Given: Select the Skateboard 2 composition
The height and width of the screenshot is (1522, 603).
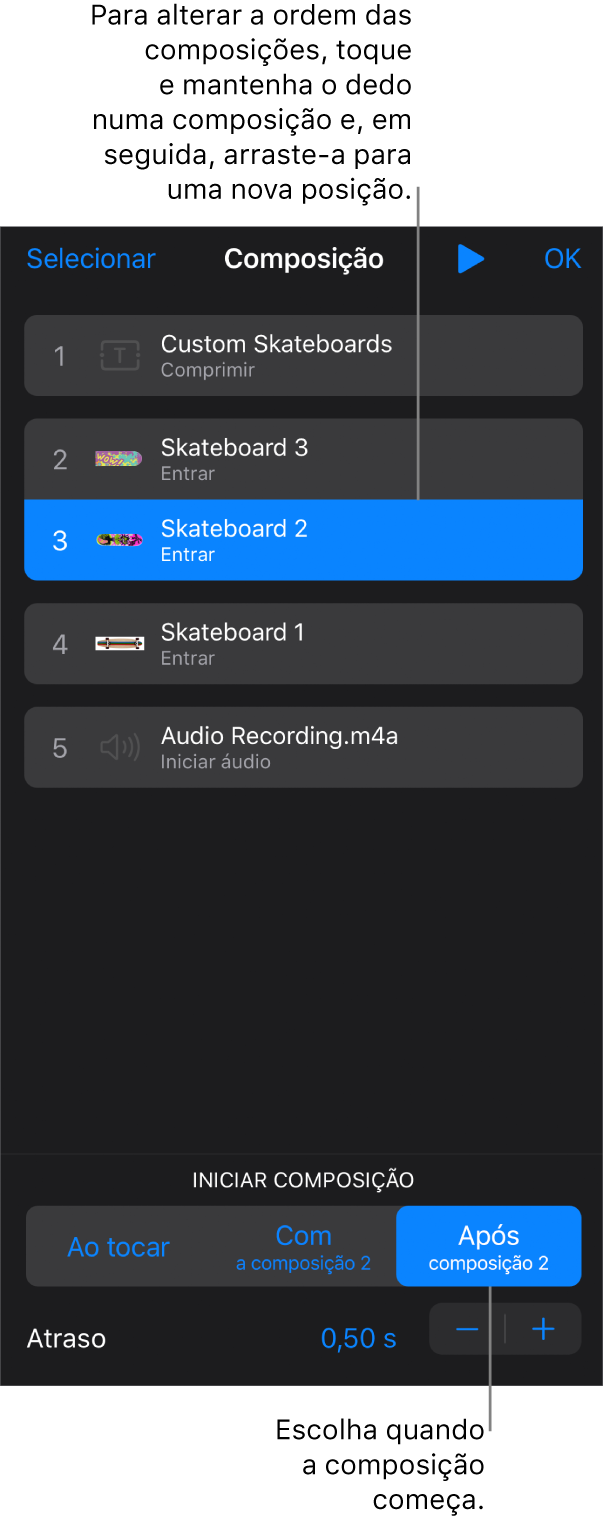Looking at the screenshot, I should coord(303,540).
